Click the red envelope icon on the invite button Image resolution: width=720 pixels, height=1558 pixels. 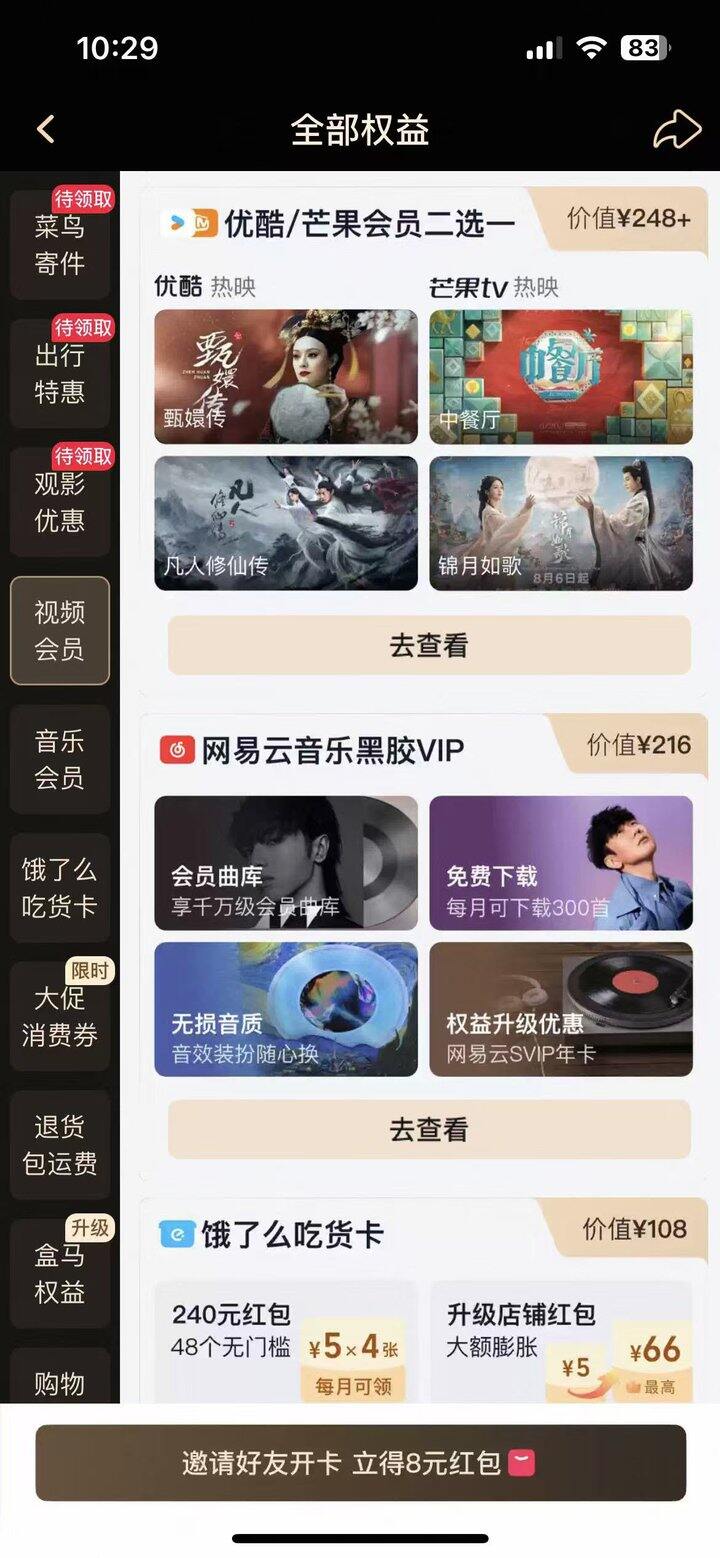520,1461
